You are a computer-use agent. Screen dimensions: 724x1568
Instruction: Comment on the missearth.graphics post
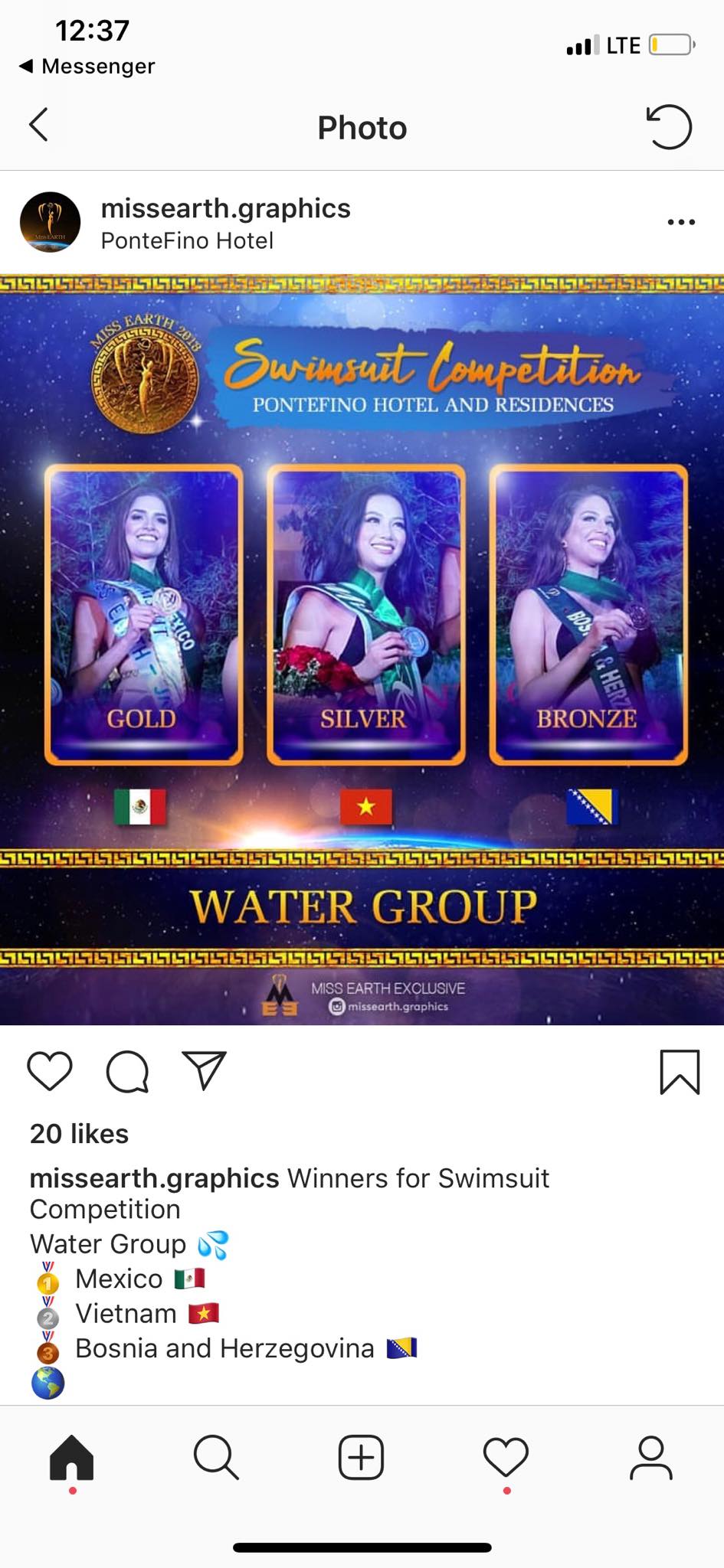tap(127, 1070)
